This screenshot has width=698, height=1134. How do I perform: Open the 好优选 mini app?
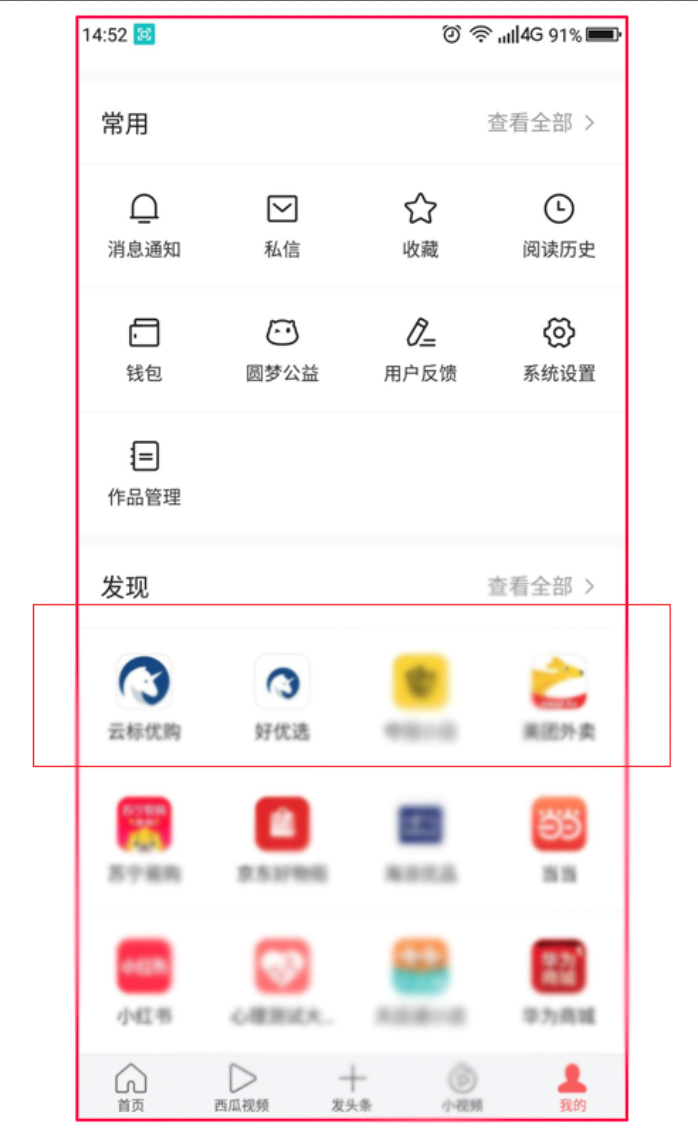[x=282, y=696]
